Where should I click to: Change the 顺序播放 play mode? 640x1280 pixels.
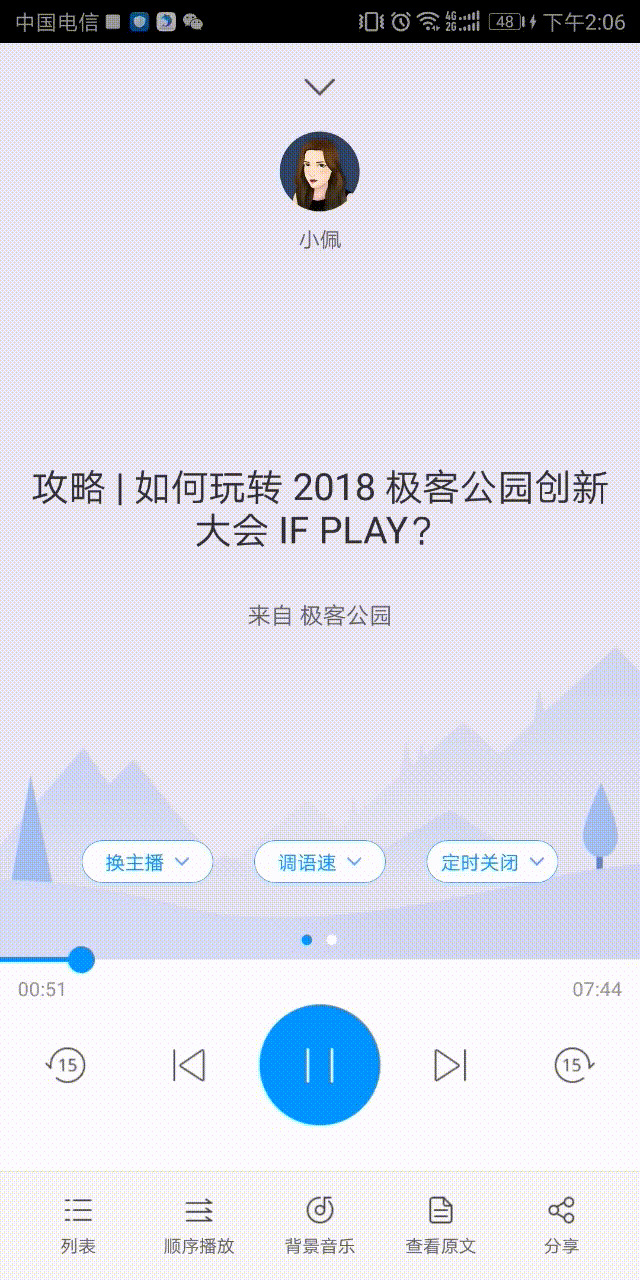[199, 1225]
